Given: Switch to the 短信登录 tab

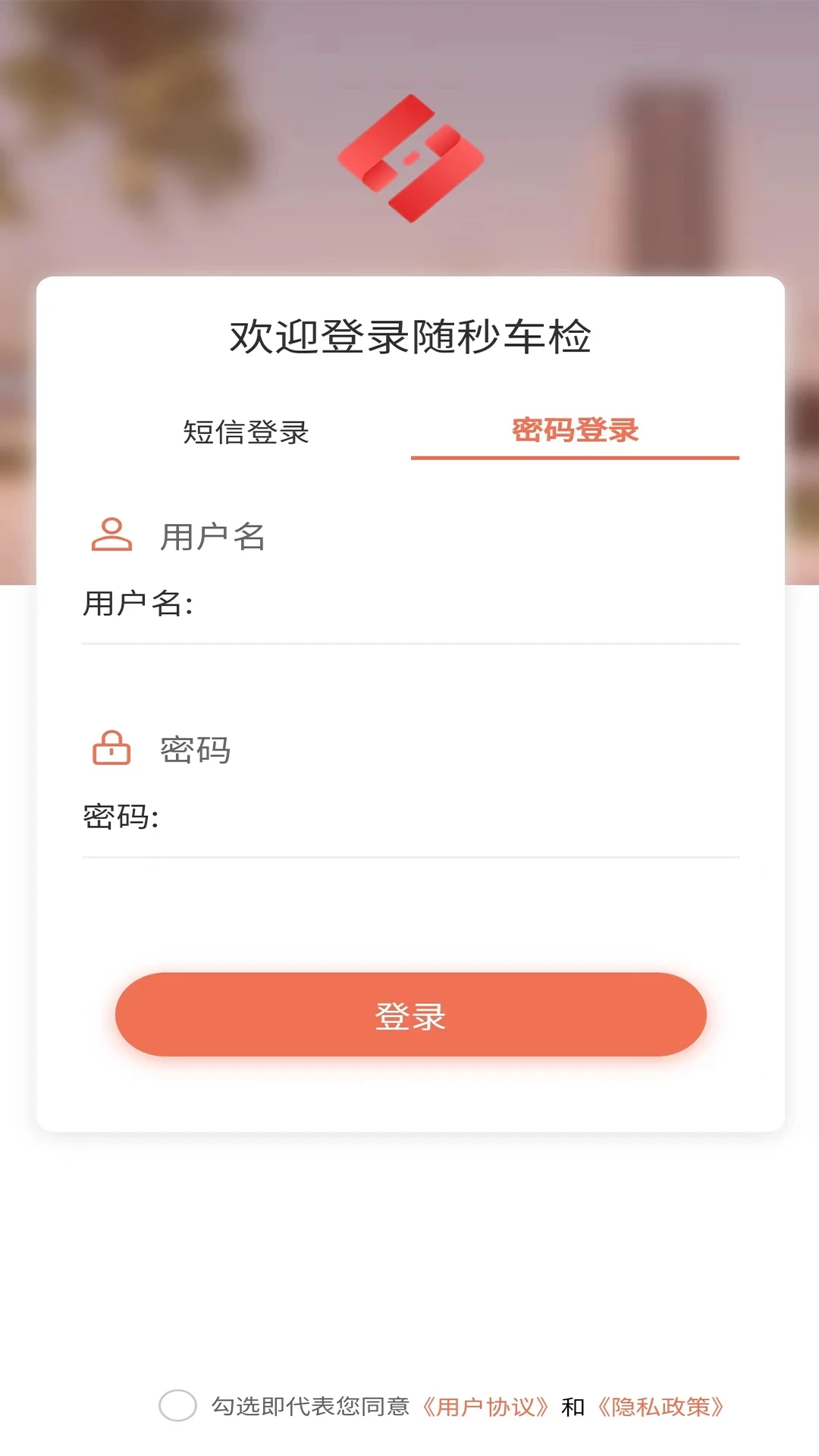Looking at the screenshot, I should (x=246, y=432).
